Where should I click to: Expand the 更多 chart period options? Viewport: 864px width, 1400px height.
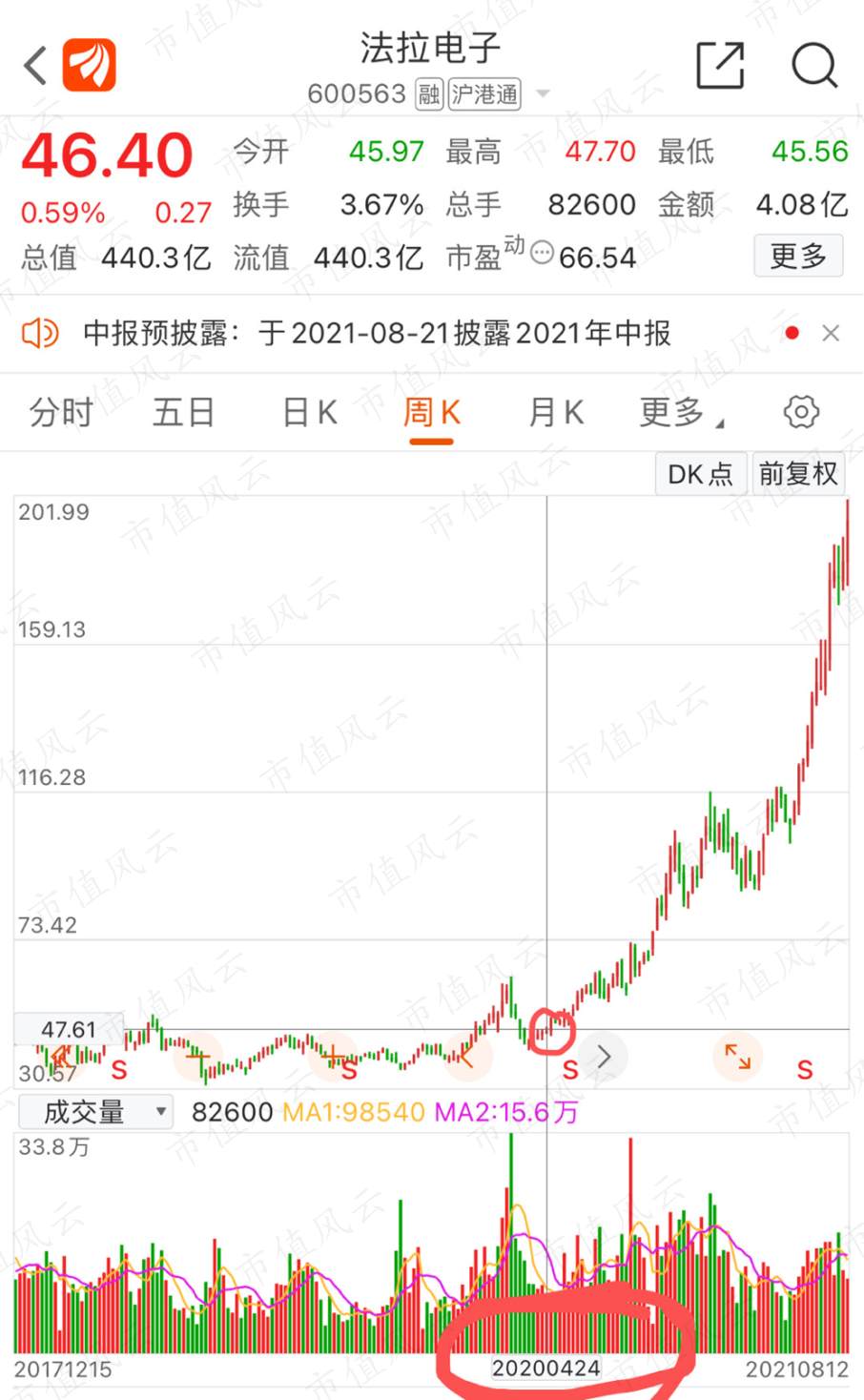680,413
